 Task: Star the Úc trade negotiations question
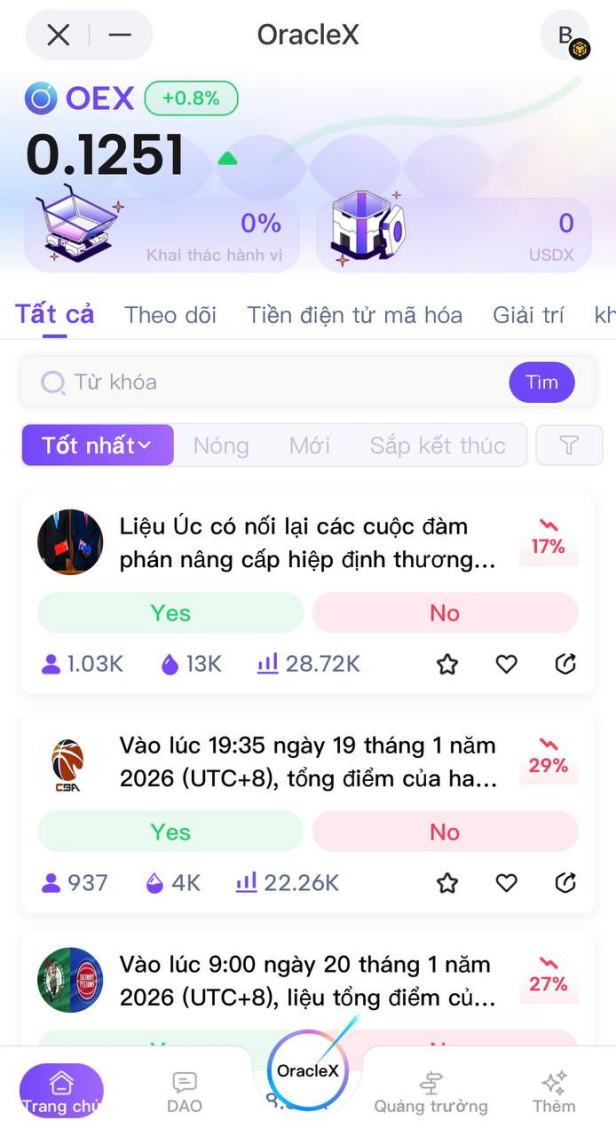(447, 664)
